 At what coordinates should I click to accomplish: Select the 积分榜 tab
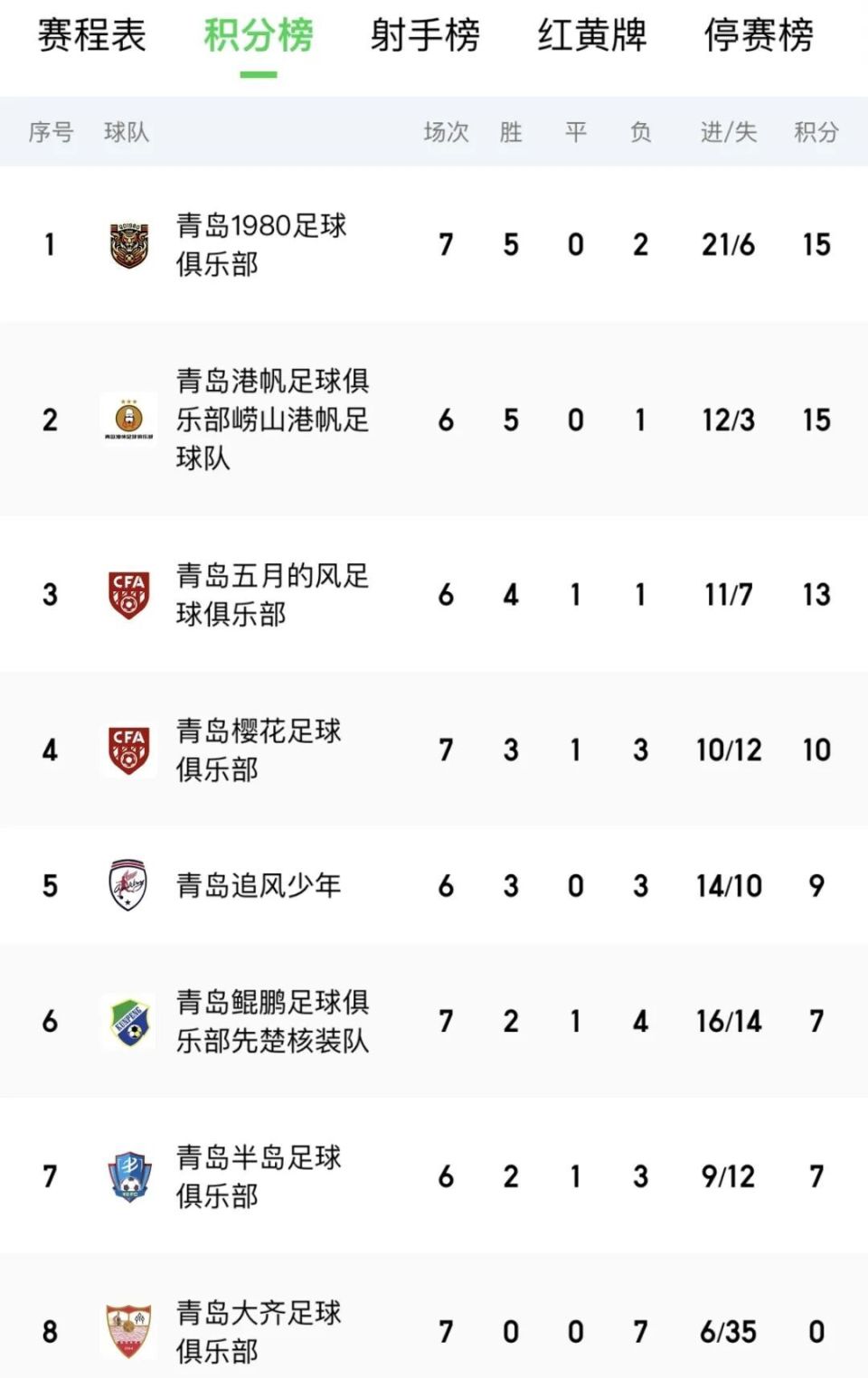click(257, 35)
